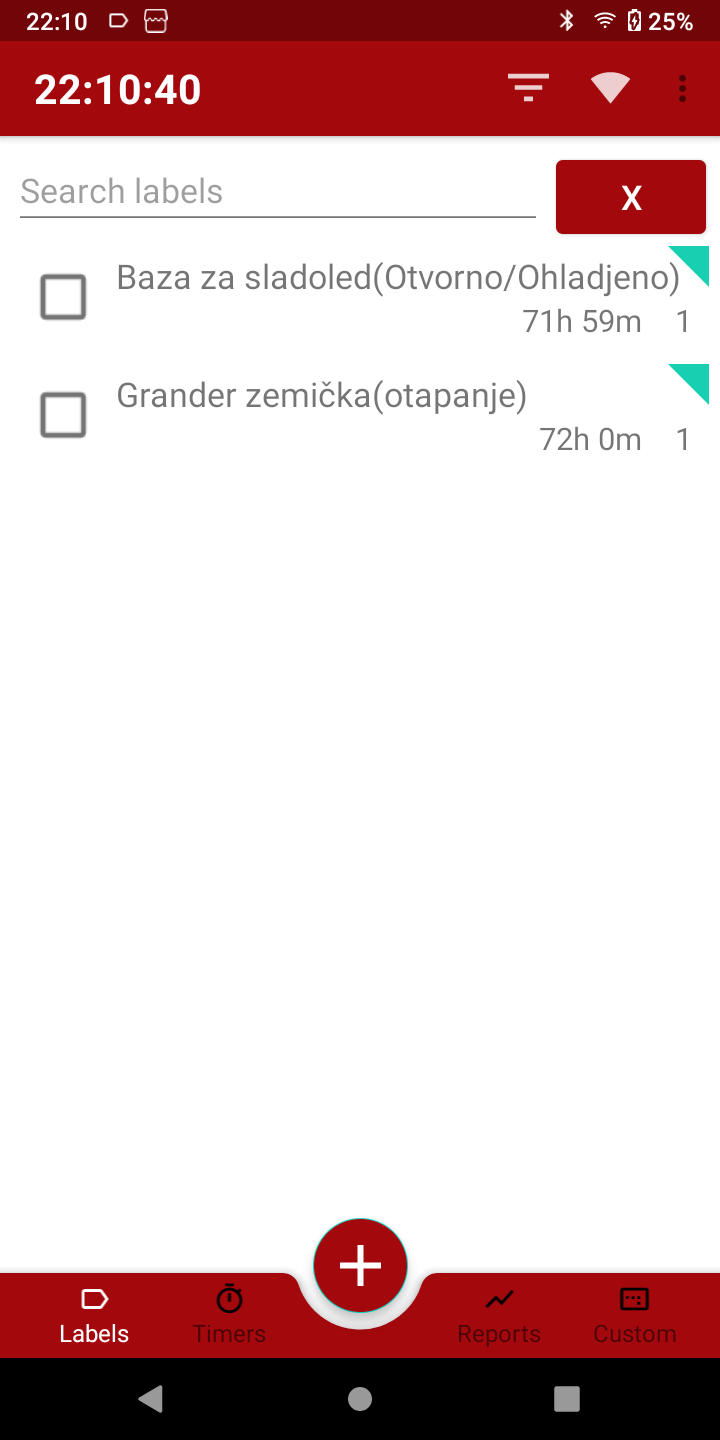Viewport: 720px width, 1440px height.
Task: Go to the home screen
Action: [x=360, y=1398]
